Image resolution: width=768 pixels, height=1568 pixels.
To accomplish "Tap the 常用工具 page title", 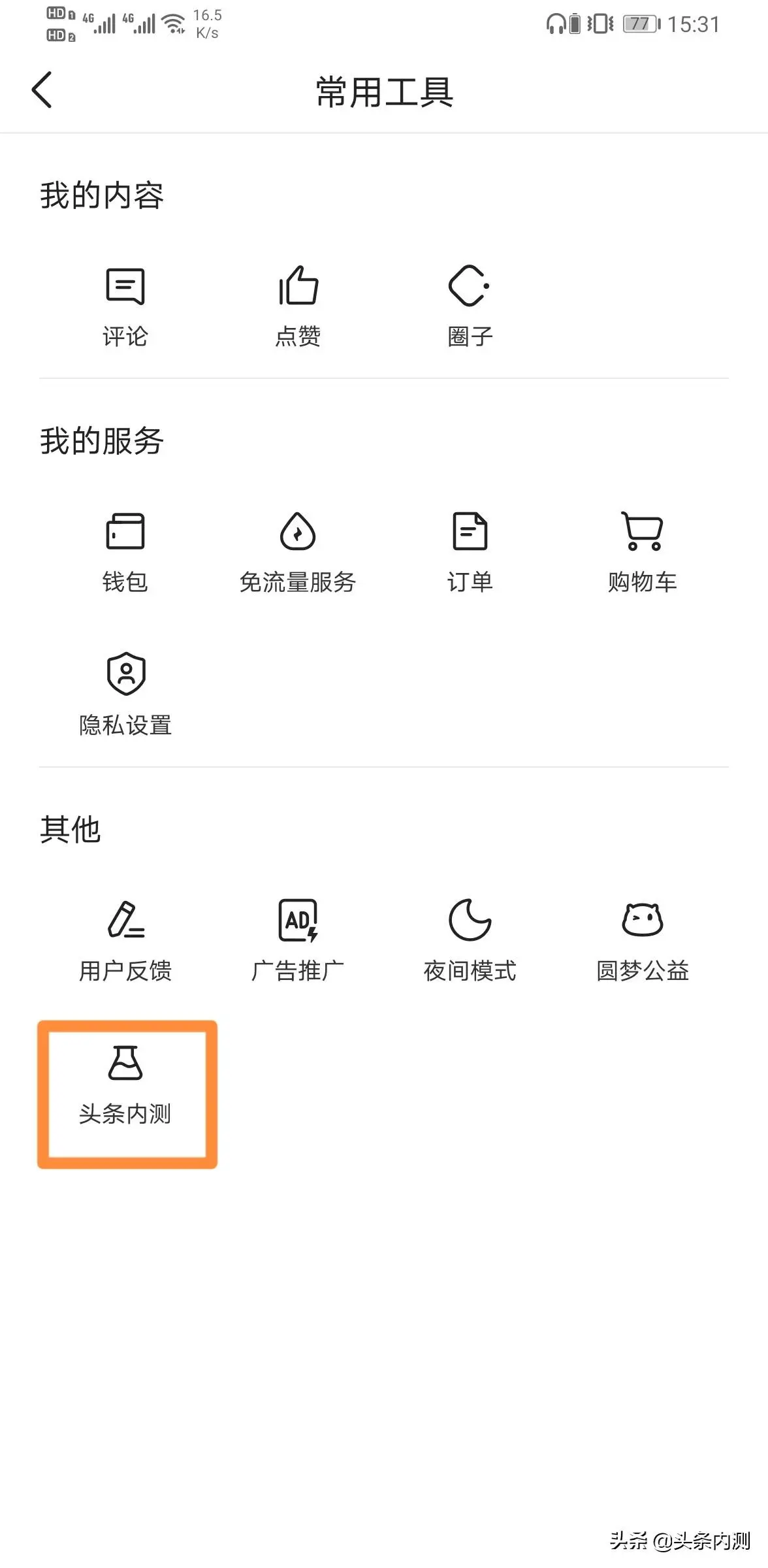I will (384, 91).
